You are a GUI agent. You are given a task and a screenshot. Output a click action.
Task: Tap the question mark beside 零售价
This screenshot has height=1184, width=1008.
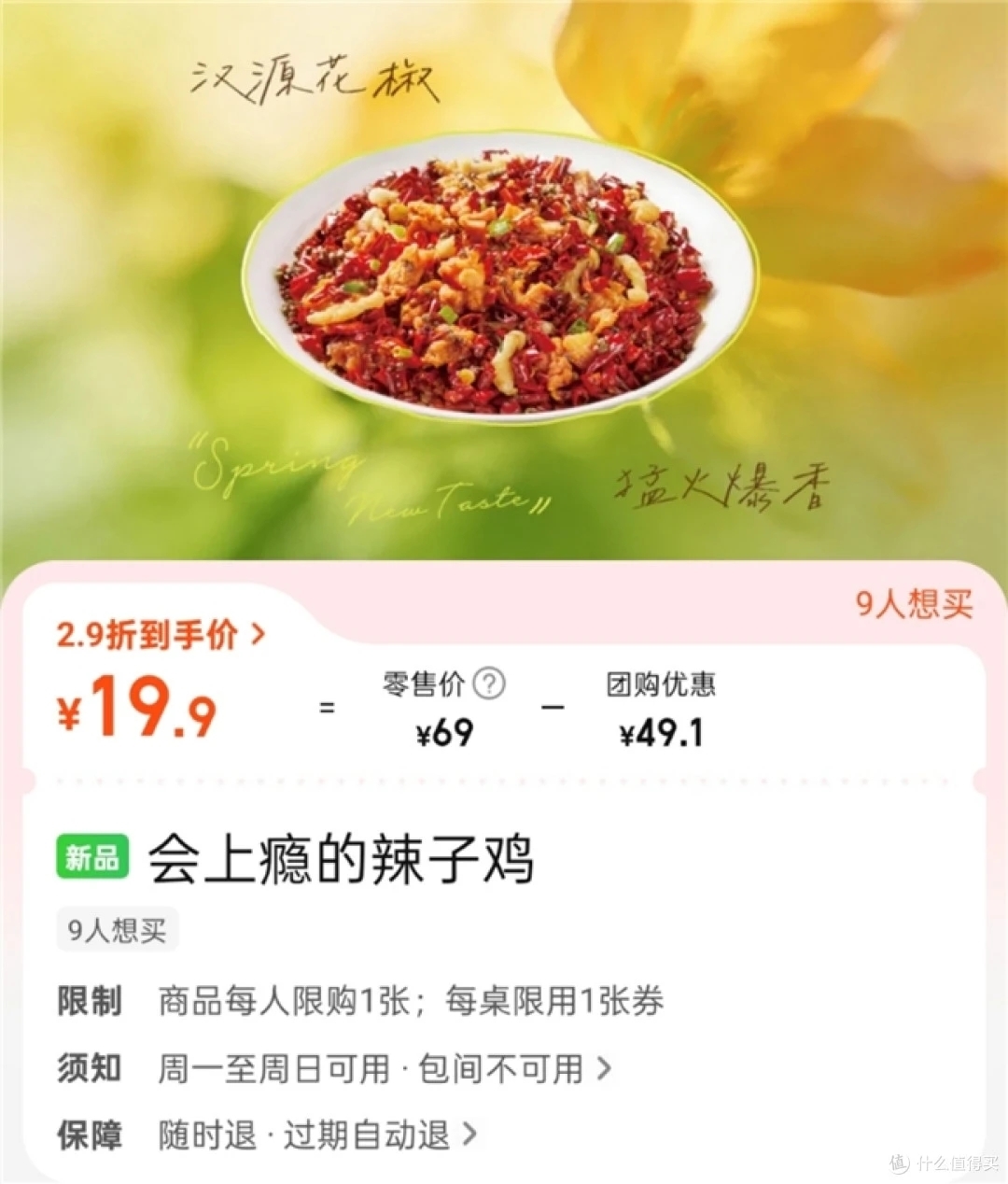tap(489, 684)
